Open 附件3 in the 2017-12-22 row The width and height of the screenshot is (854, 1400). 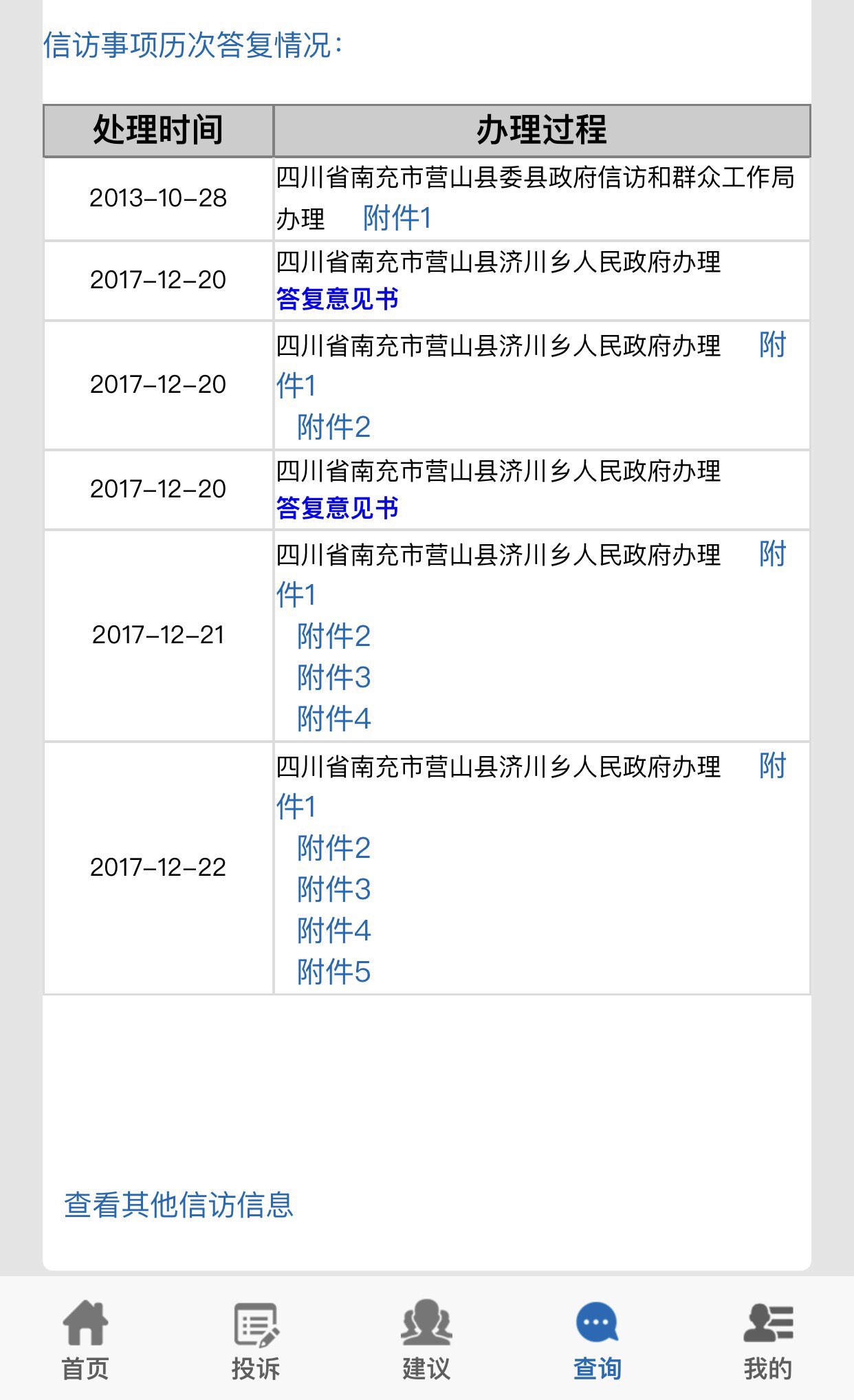(333, 890)
